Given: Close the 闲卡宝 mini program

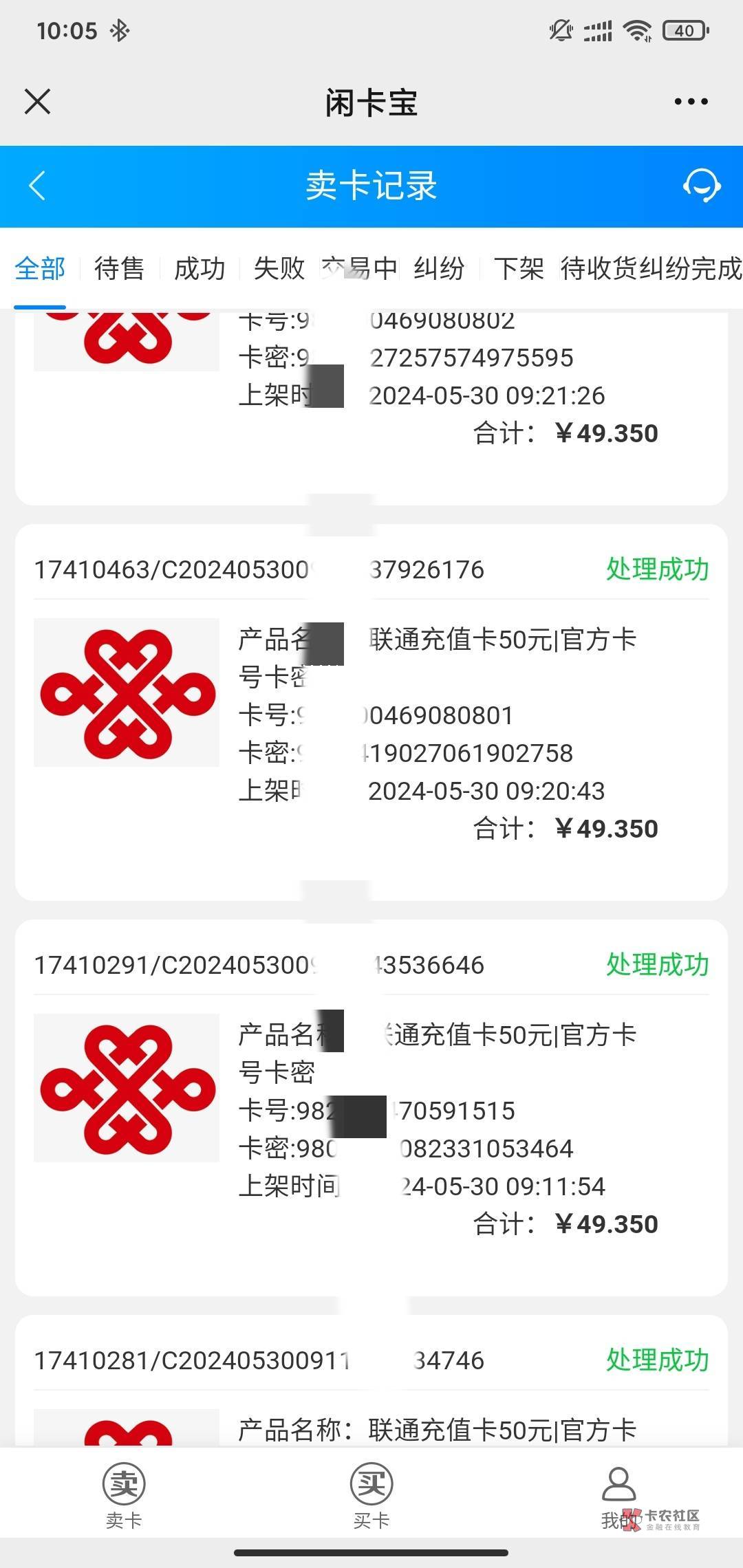Looking at the screenshot, I should click(x=37, y=102).
